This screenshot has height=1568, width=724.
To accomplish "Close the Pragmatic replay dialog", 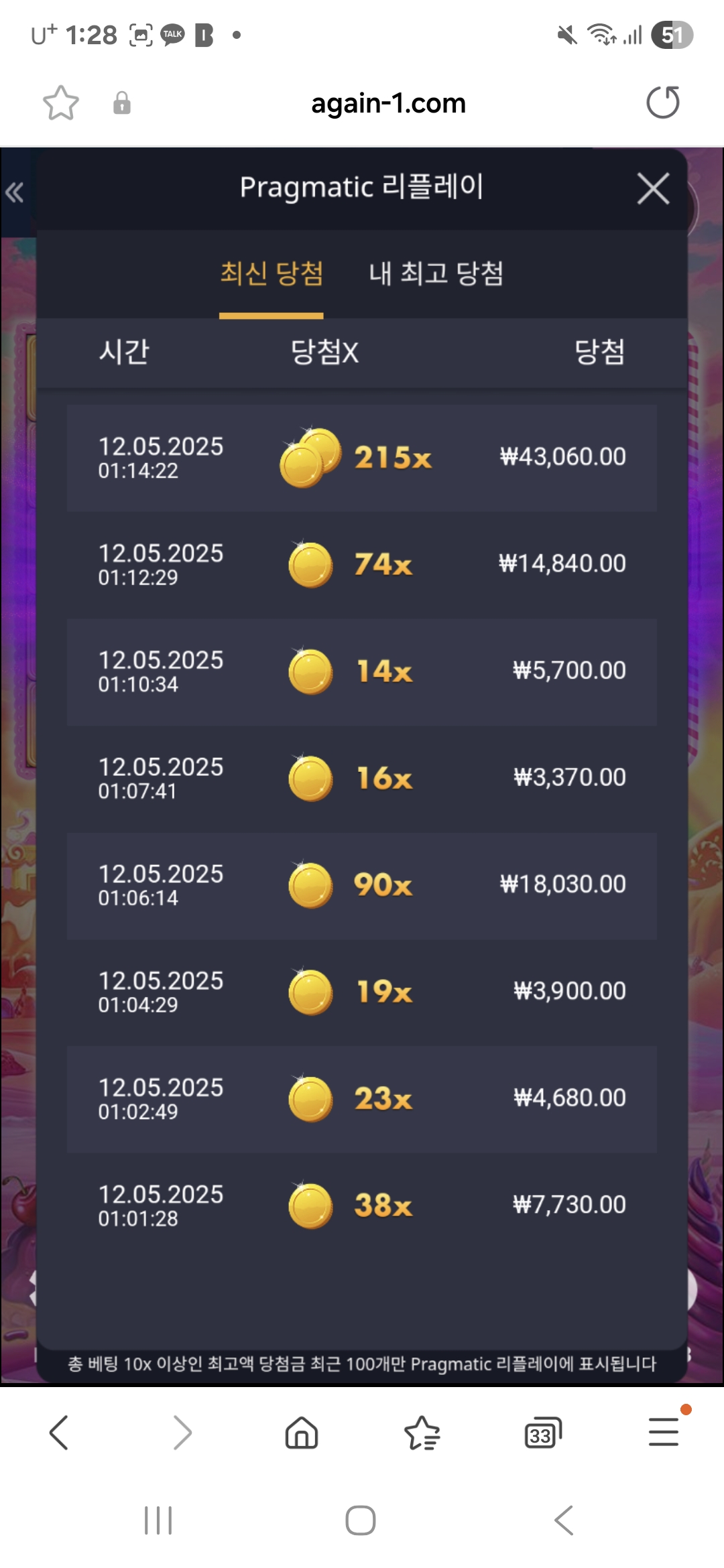I will (x=653, y=188).
